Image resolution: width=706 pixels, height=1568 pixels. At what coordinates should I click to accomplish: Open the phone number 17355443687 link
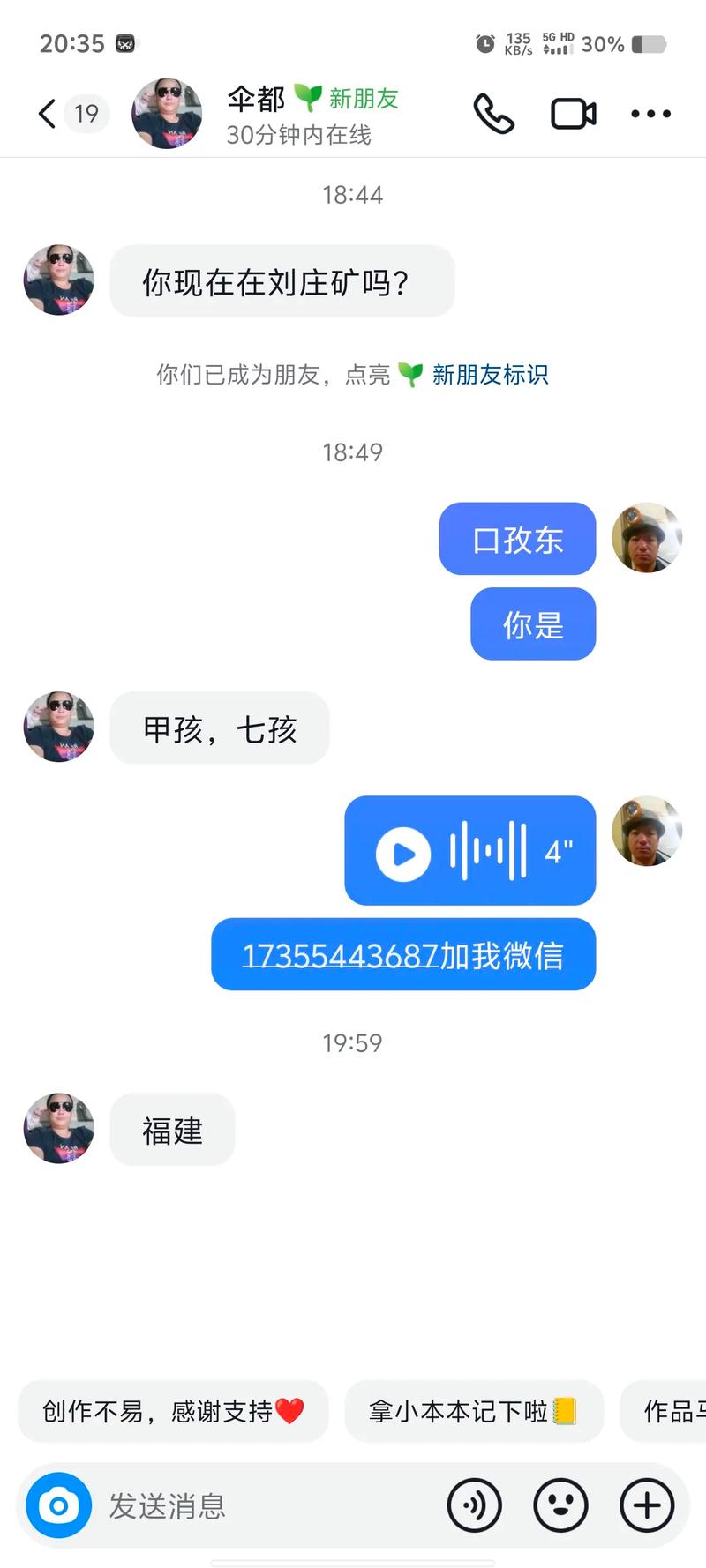[x=341, y=956]
